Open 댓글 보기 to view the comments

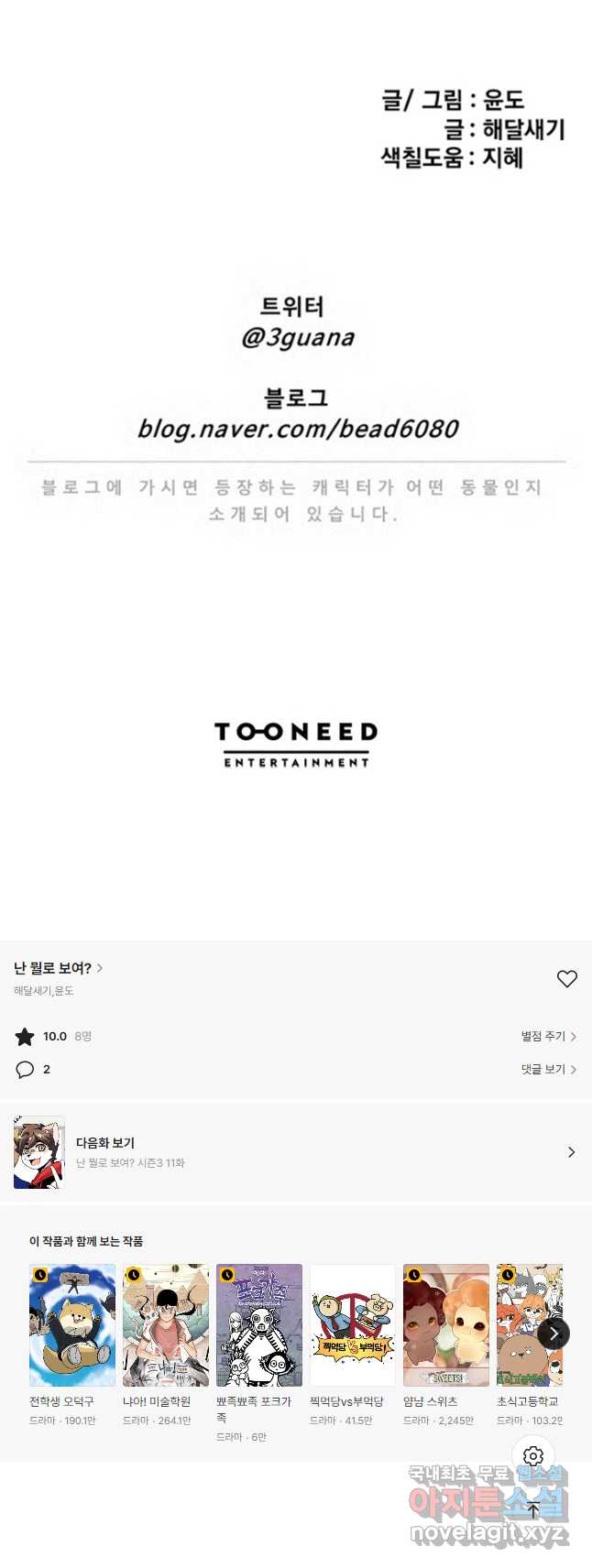tap(548, 1069)
